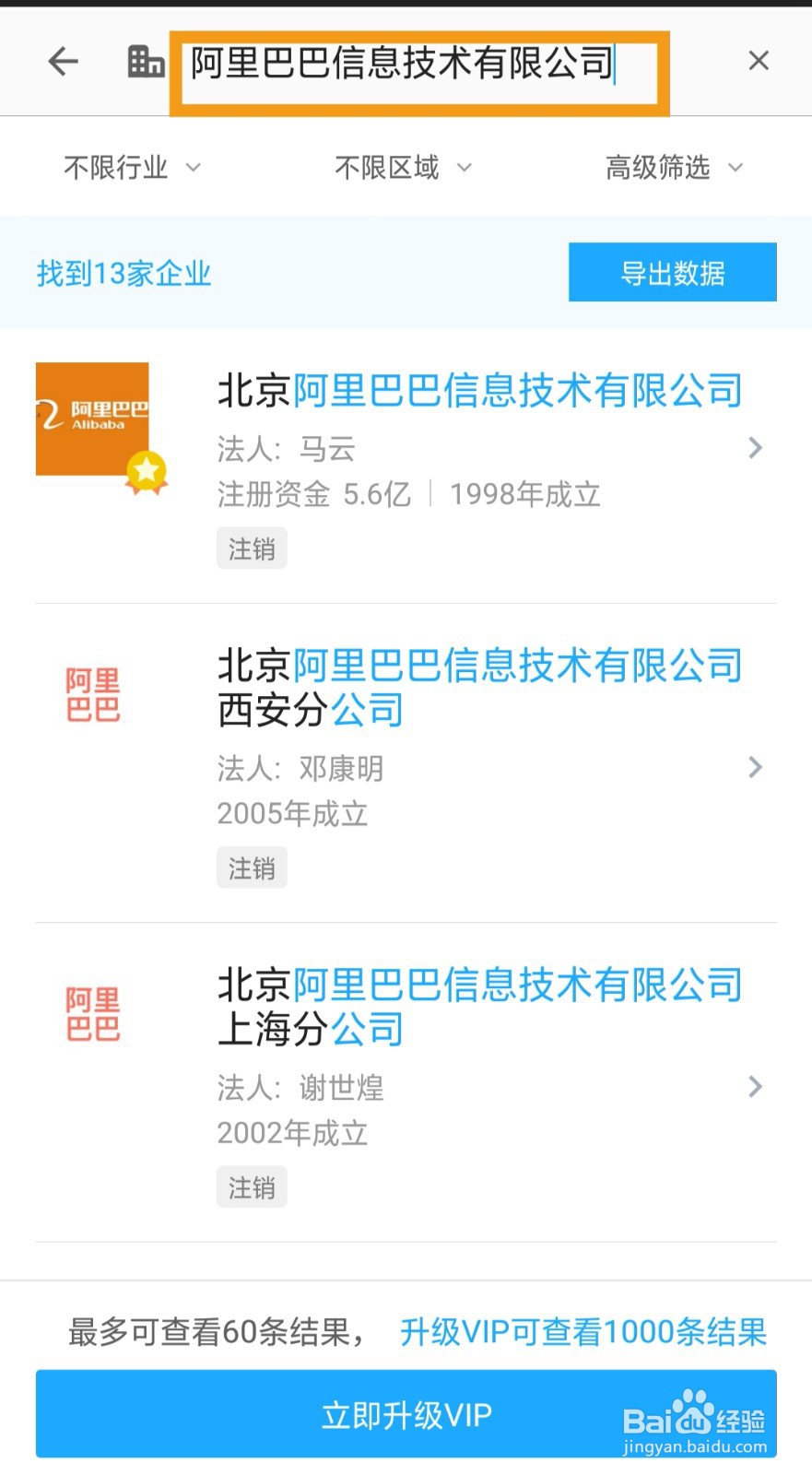The image size is (812, 1475).
Task: Tap the 阿里巴巴 logo of the Shanghai branch
Action: coord(92,1012)
